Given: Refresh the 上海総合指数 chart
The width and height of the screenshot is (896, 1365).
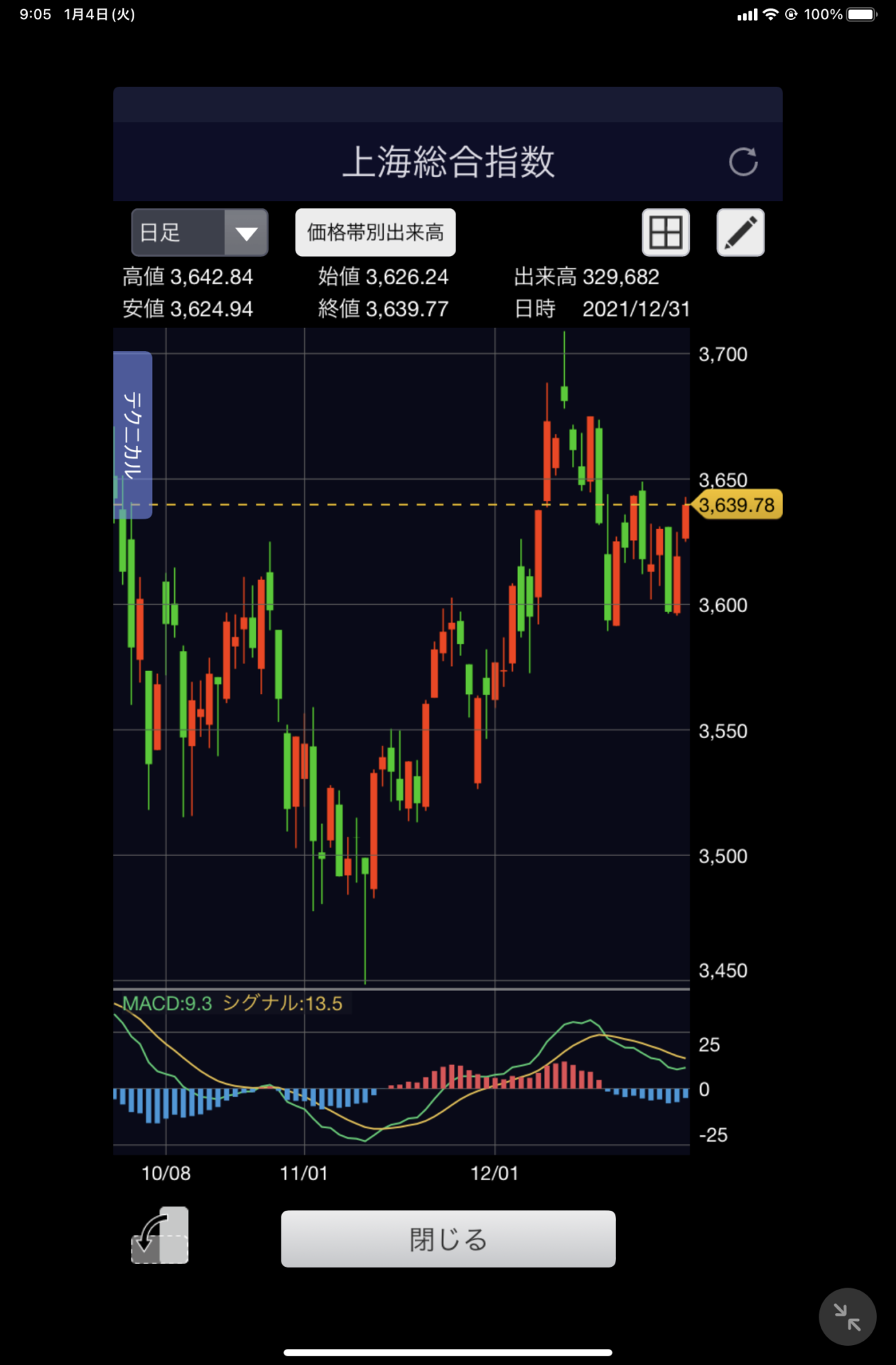Looking at the screenshot, I should pos(743,162).
